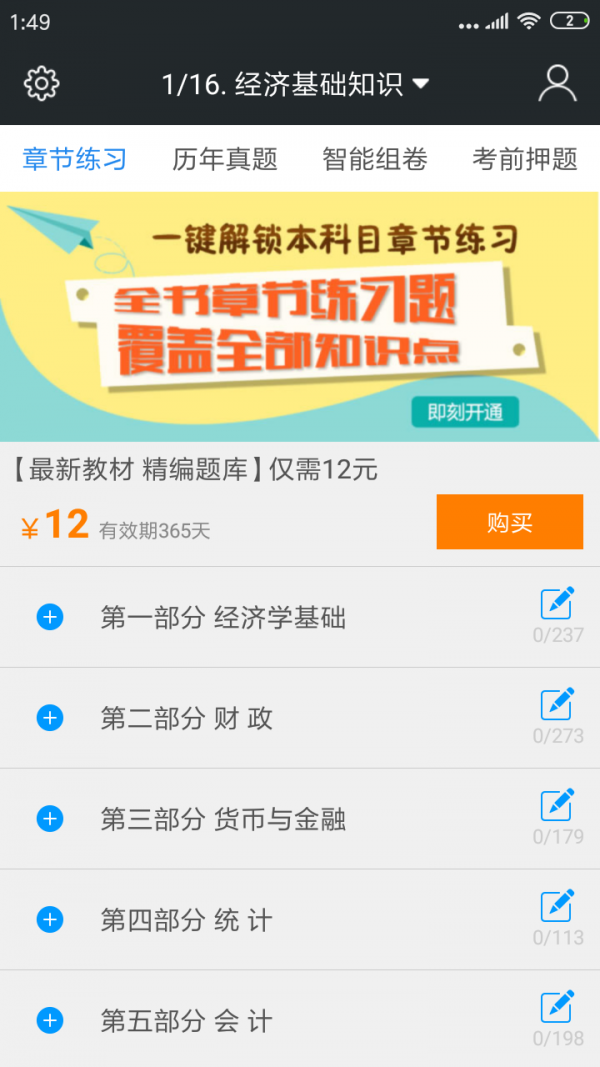Tap 即刻开通 on the banner
Screen dimensions: 600x1067
465,412
